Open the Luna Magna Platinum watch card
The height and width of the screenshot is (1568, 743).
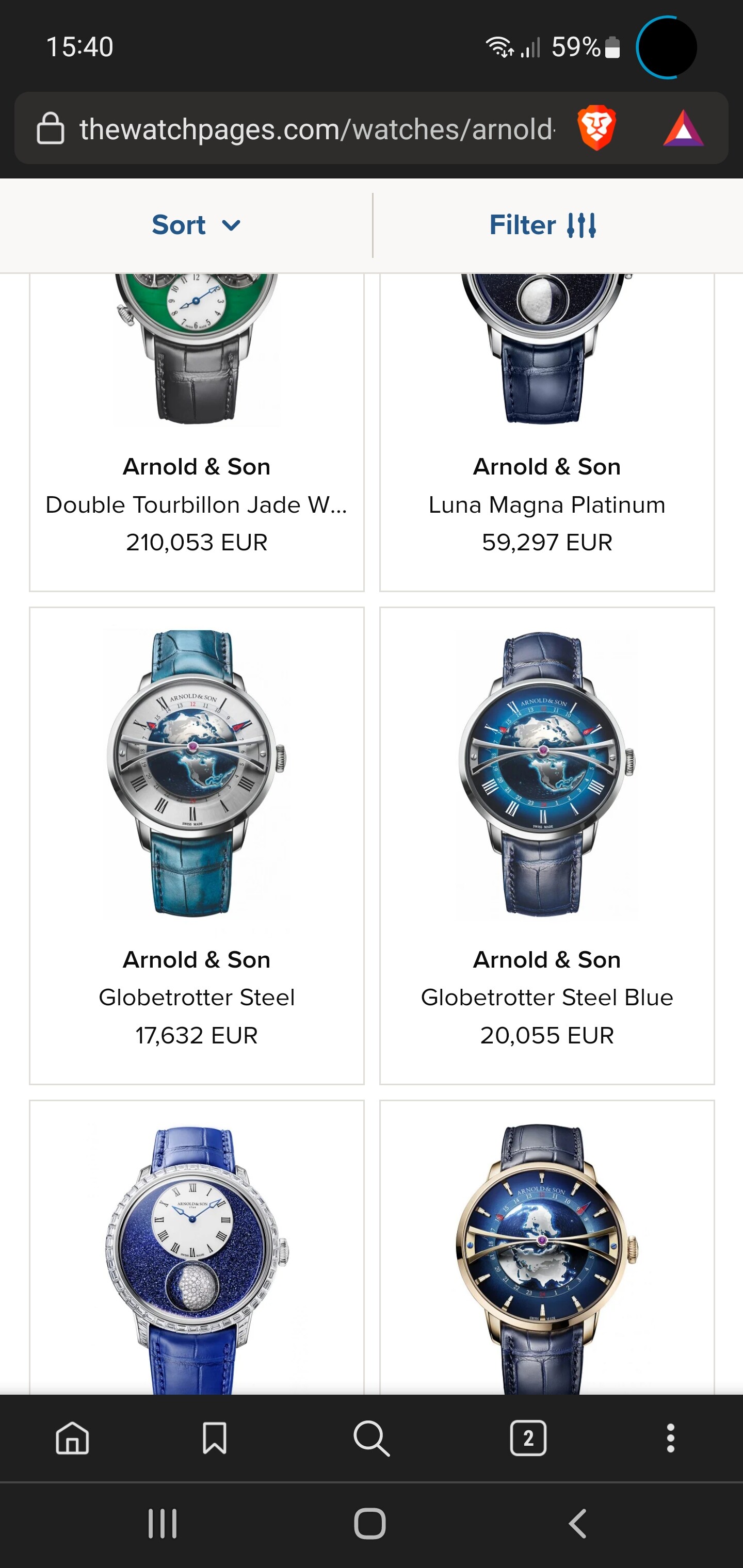[x=547, y=432]
